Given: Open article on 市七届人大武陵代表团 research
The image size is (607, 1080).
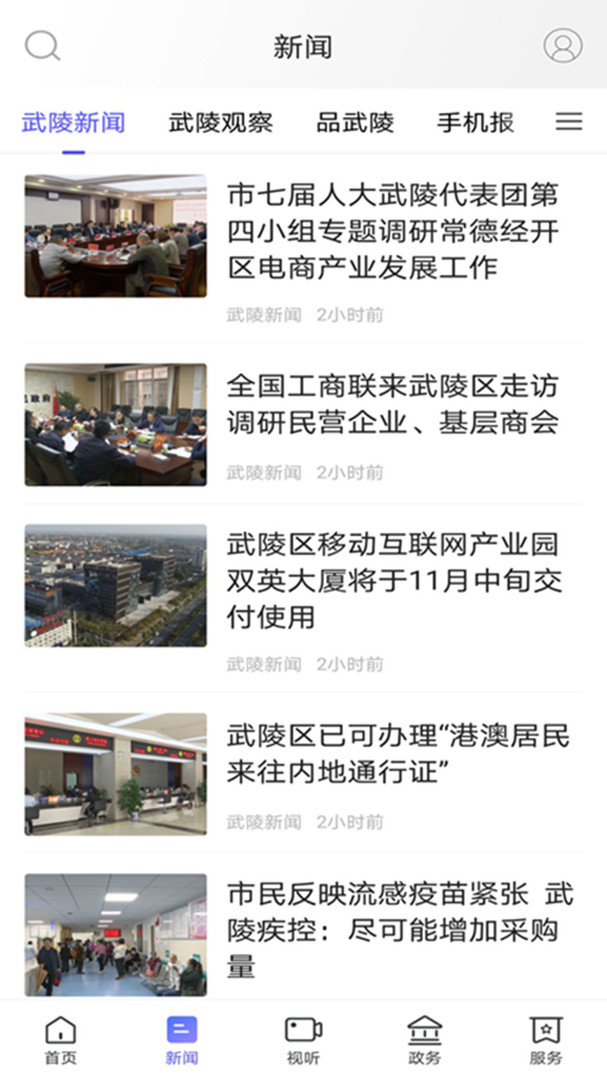Looking at the screenshot, I should [x=392, y=231].
